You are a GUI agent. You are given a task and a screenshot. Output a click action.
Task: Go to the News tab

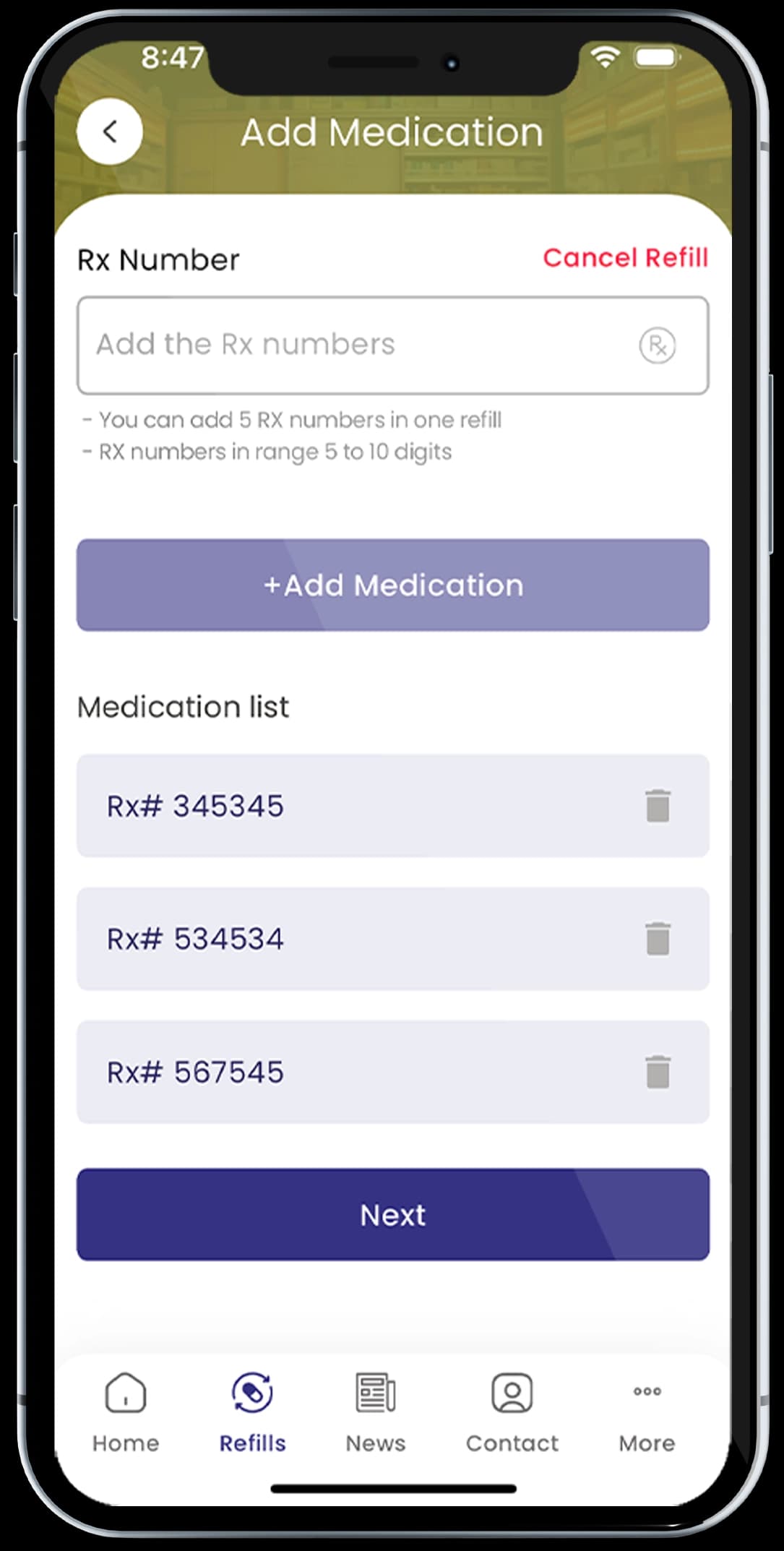click(375, 1411)
